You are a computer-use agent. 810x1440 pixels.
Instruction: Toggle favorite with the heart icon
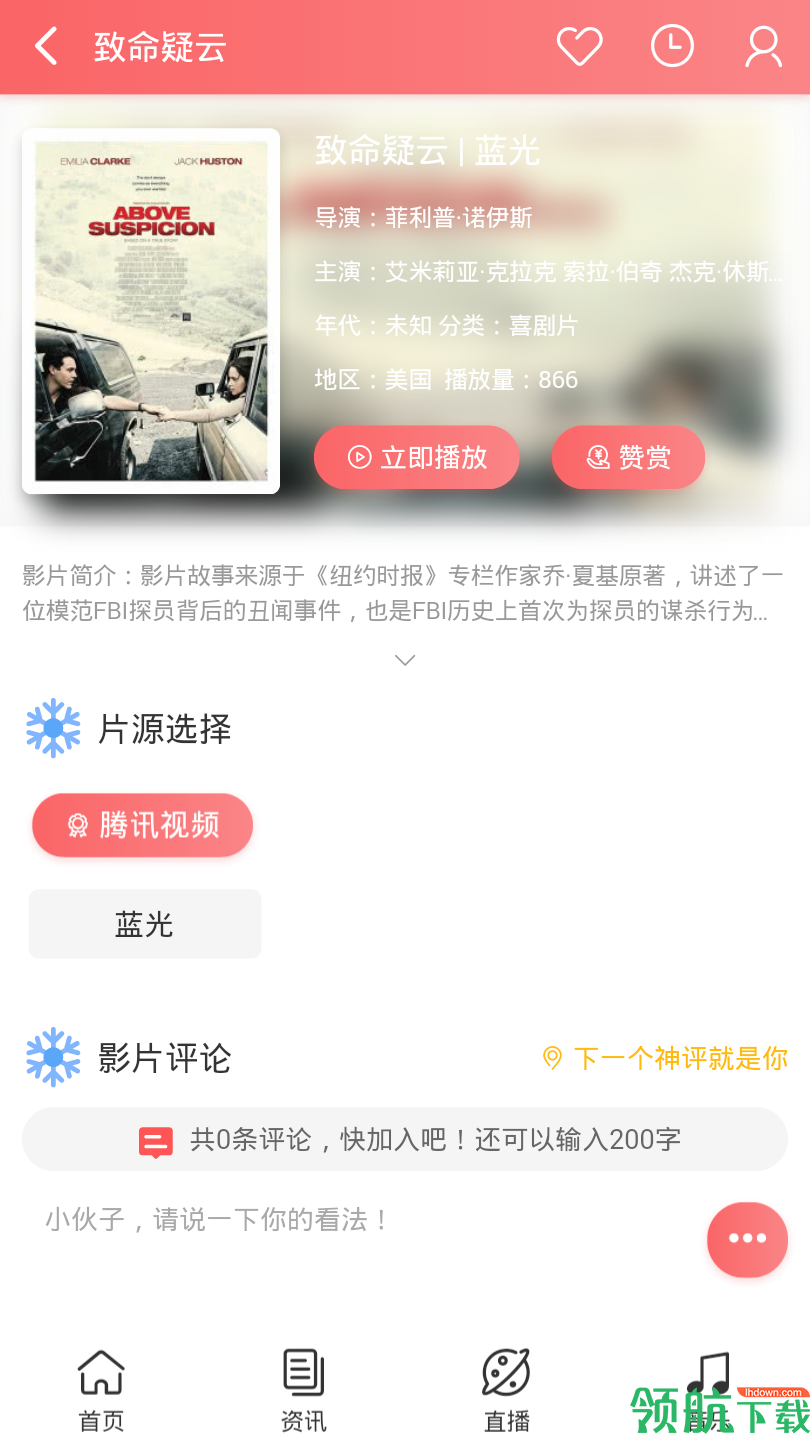tap(580, 46)
